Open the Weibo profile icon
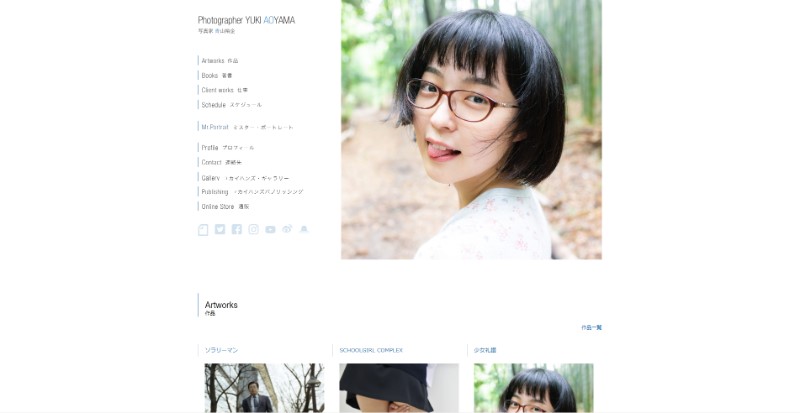The width and height of the screenshot is (800, 413). click(287, 229)
